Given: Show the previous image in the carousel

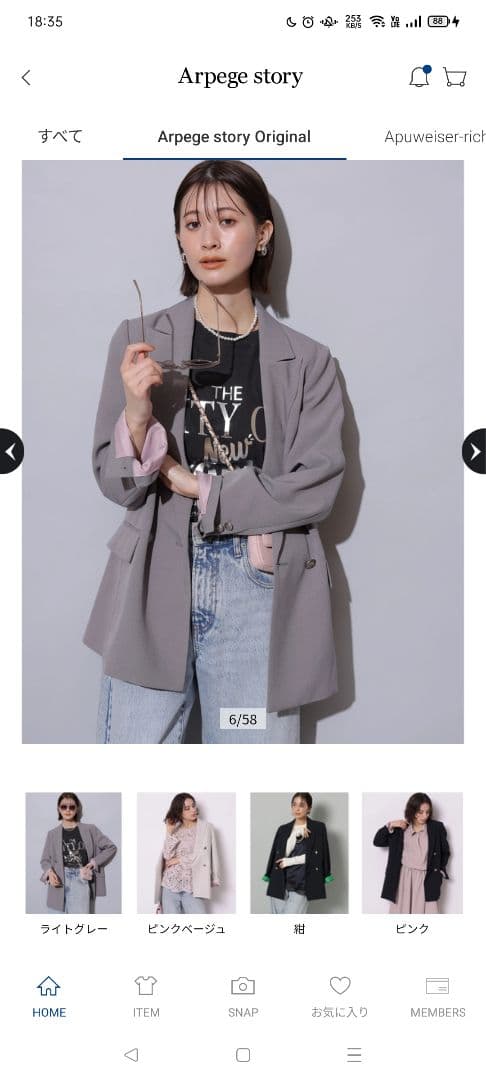Looking at the screenshot, I should click(x=11, y=451).
